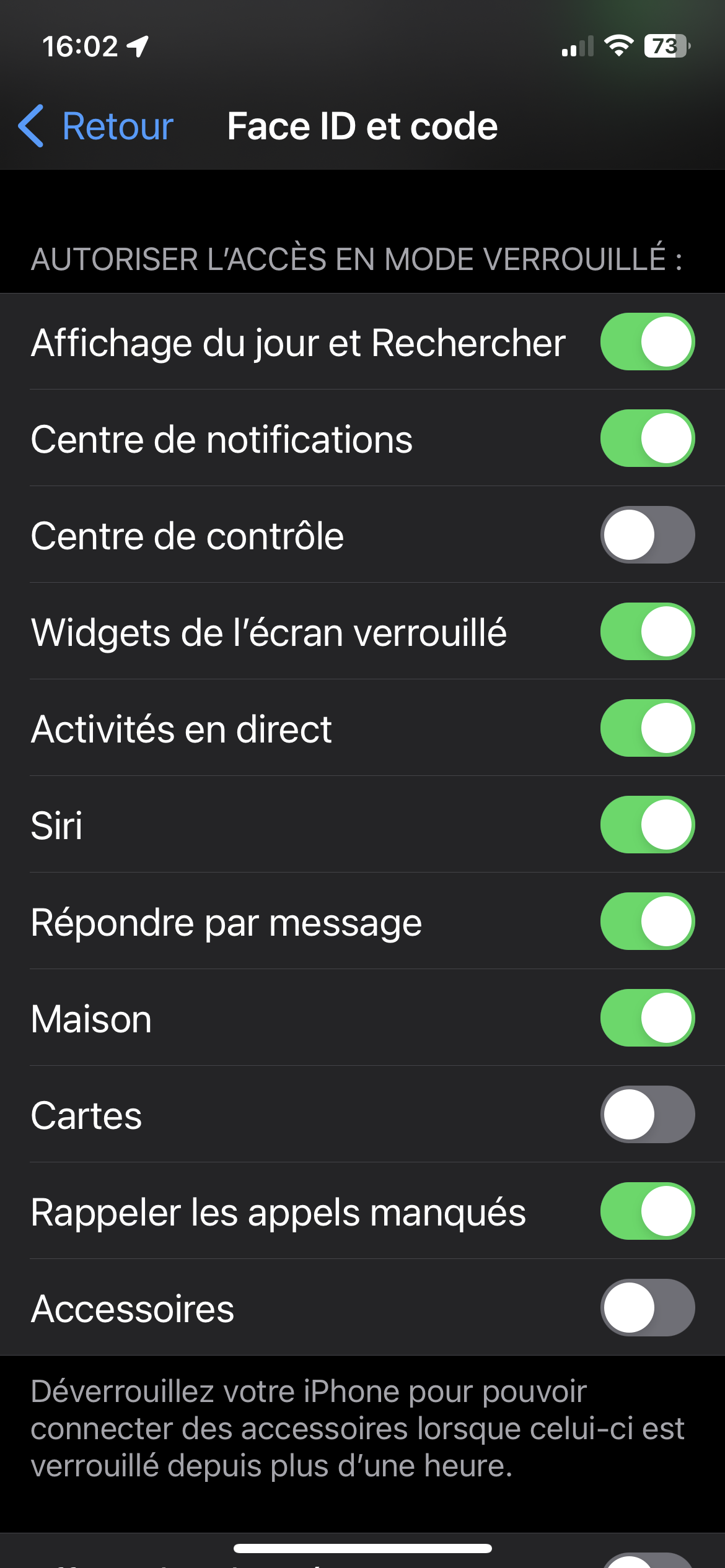725x1568 pixels.
Task: Toggle the Maison switch off
Action: [x=647, y=1018]
